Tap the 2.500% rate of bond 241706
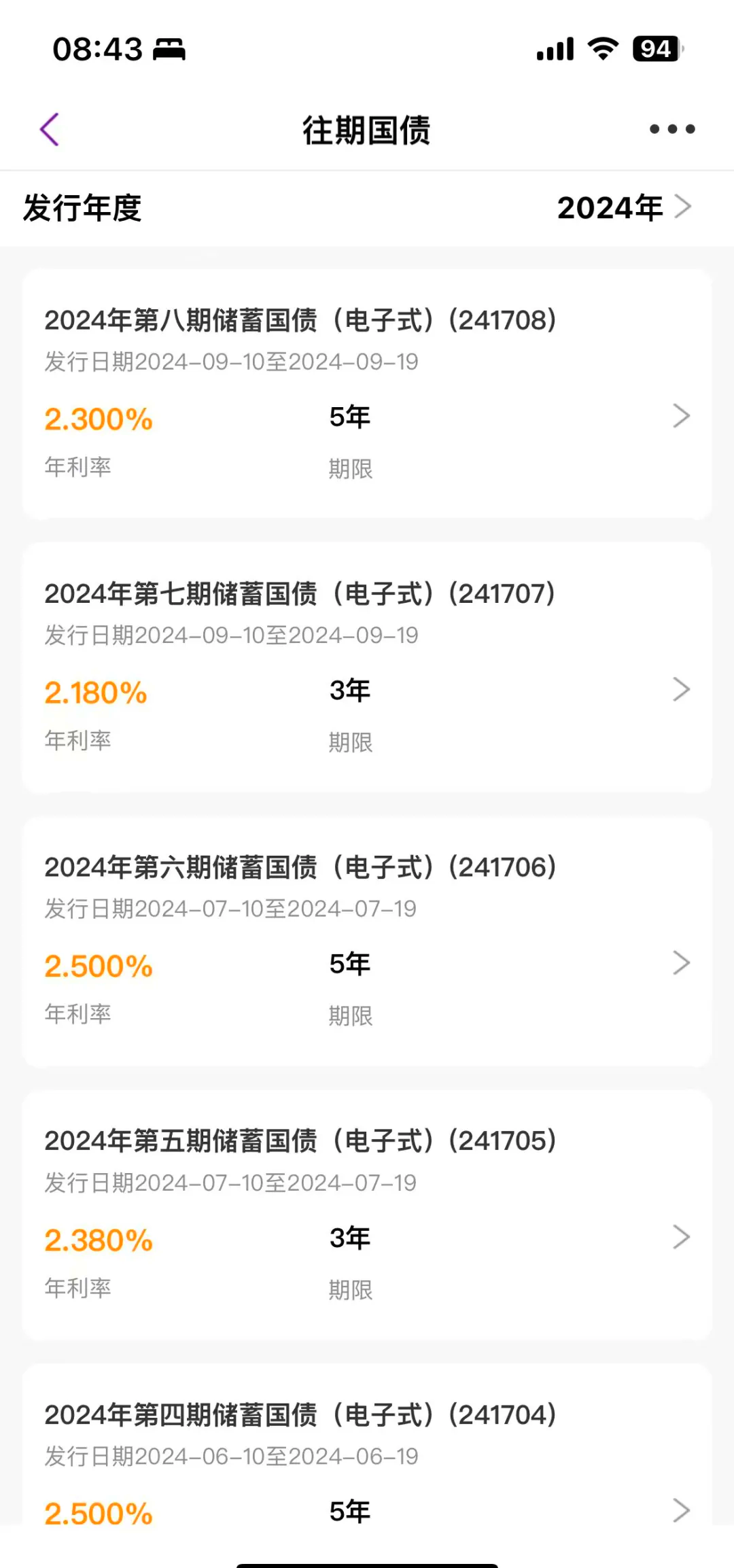The image size is (734, 1568). pos(99,964)
